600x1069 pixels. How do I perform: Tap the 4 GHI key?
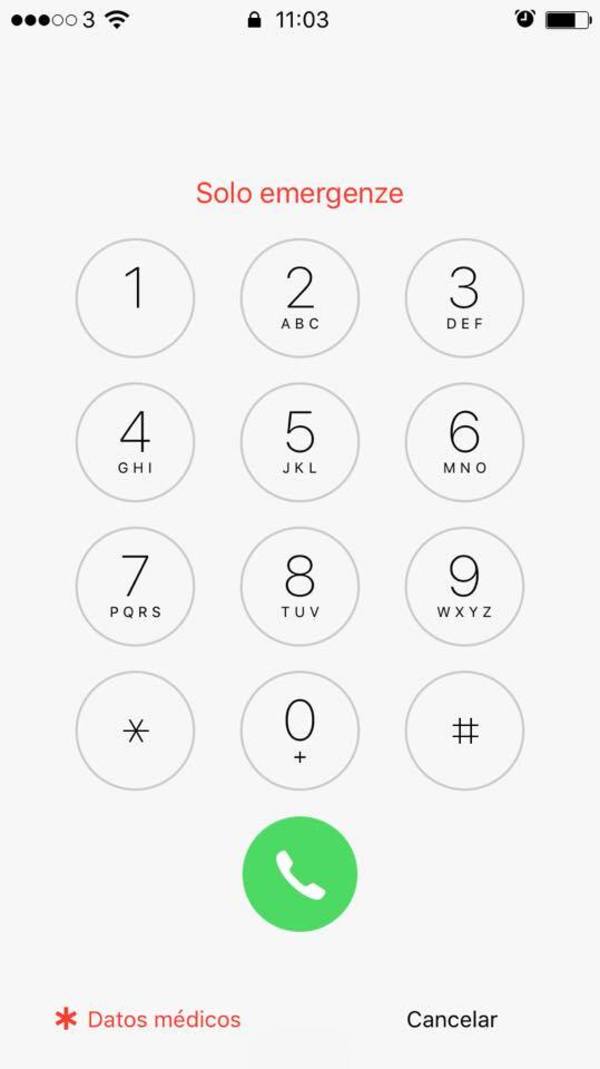tap(135, 442)
